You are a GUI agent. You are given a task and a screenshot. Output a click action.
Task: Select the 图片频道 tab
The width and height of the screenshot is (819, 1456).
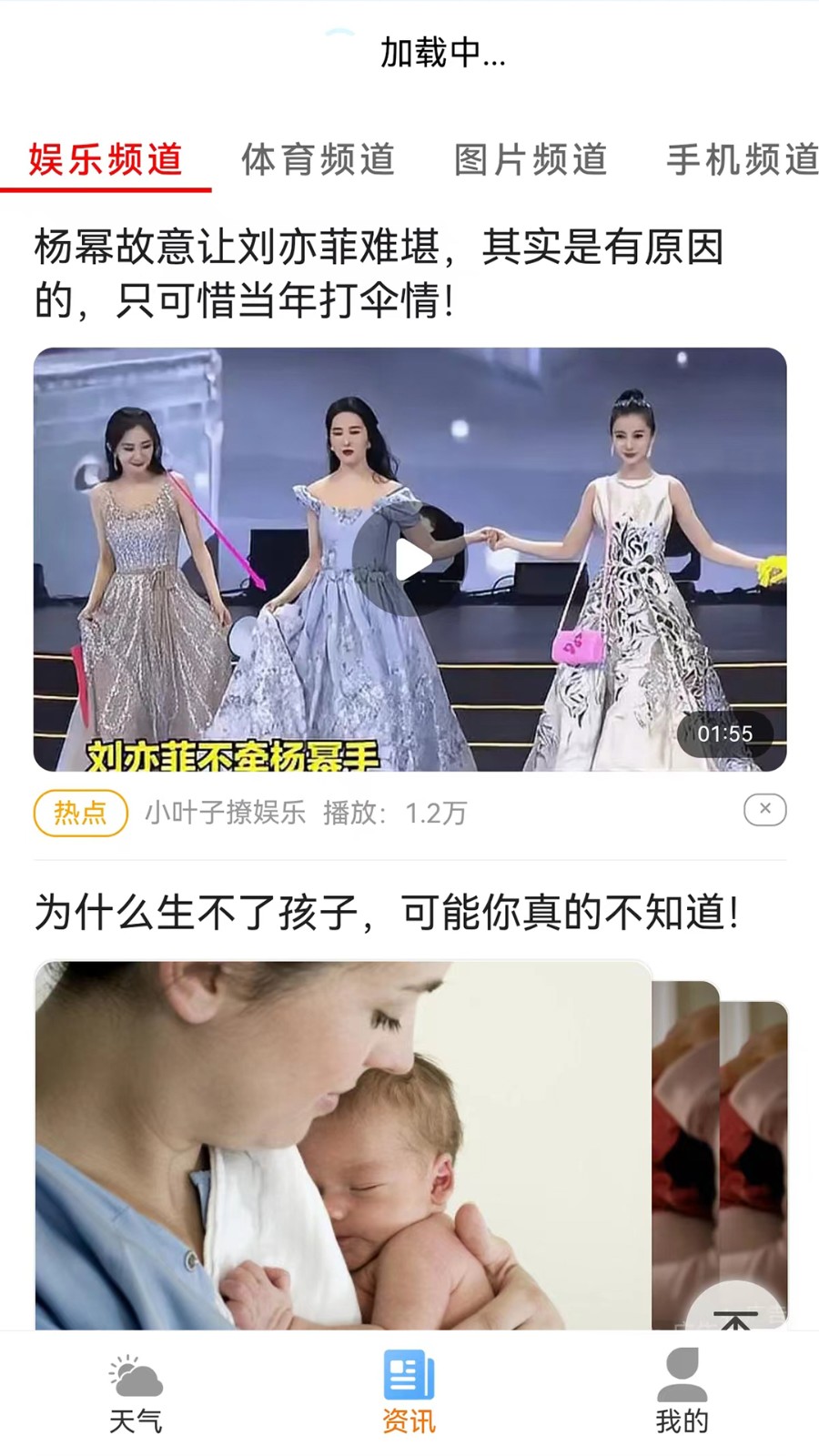pyautogui.click(x=531, y=159)
